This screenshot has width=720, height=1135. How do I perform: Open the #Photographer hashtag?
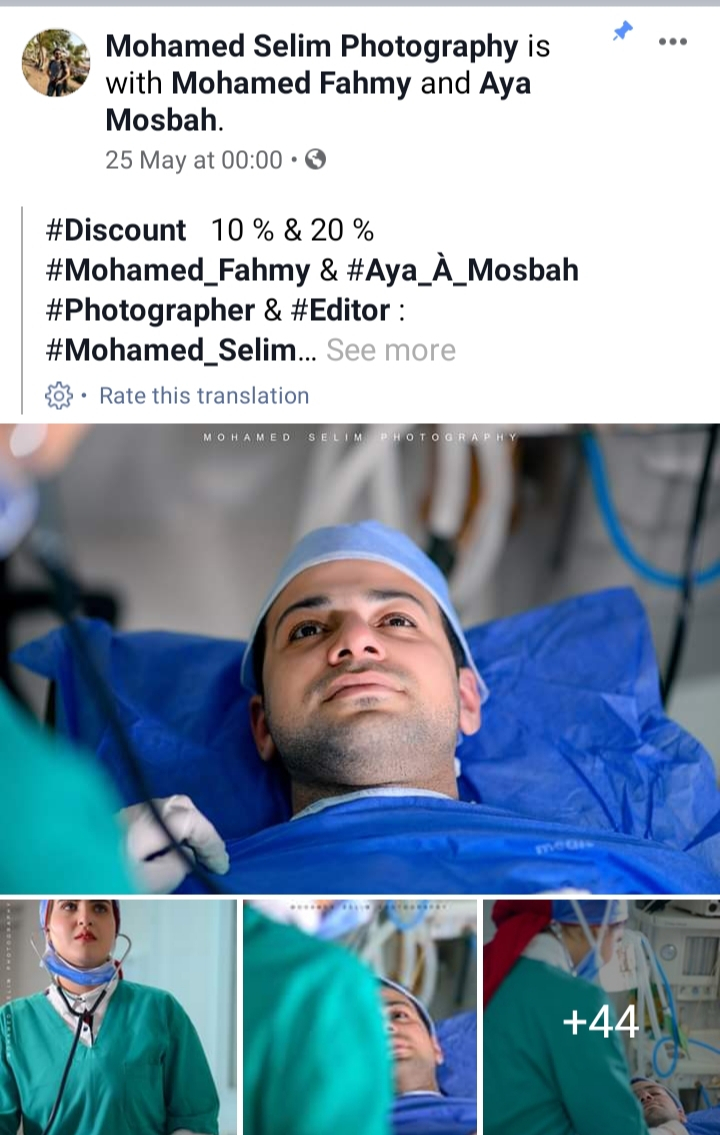click(150, 310)
